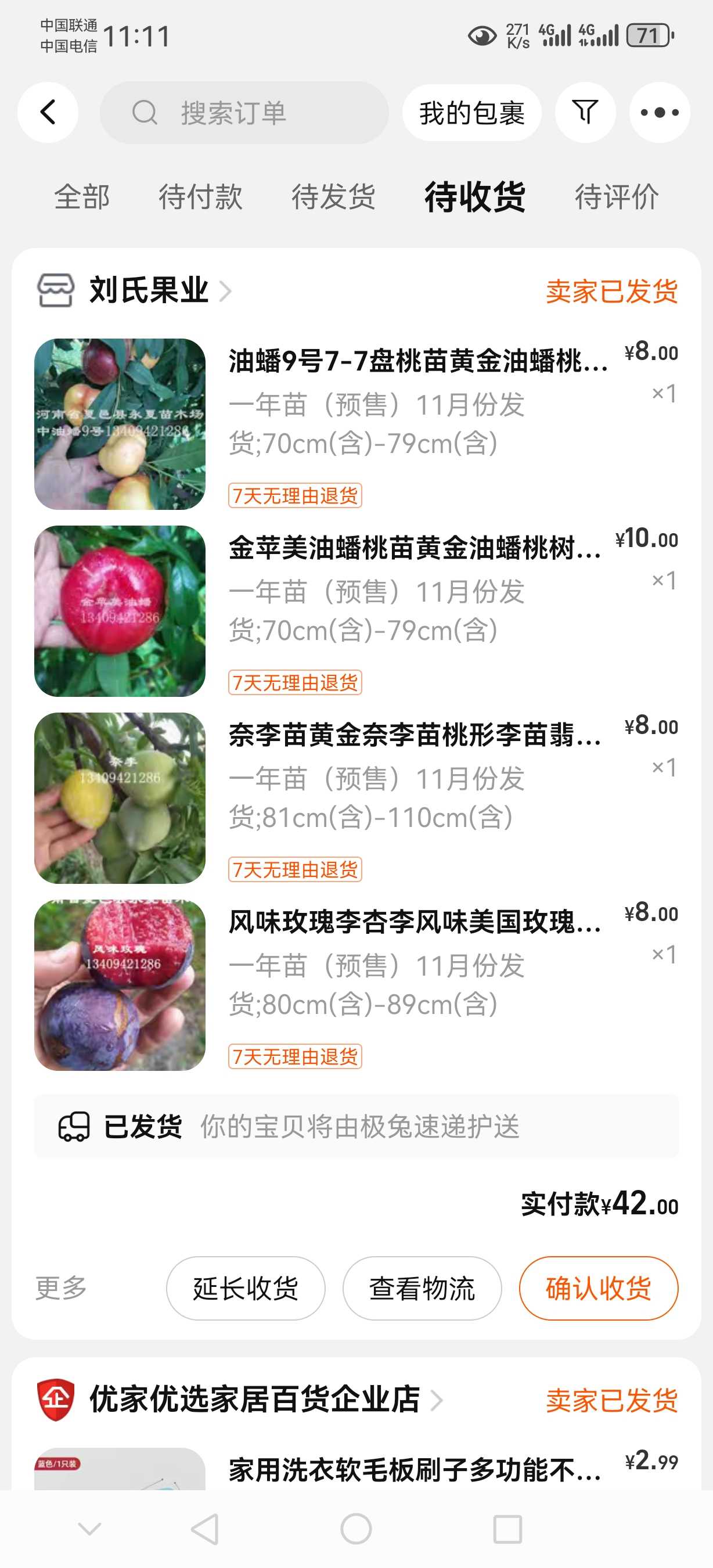Check logistics with 查看物流
This screenshot has height=1568, width=713.
click(x=422, y=1288)
